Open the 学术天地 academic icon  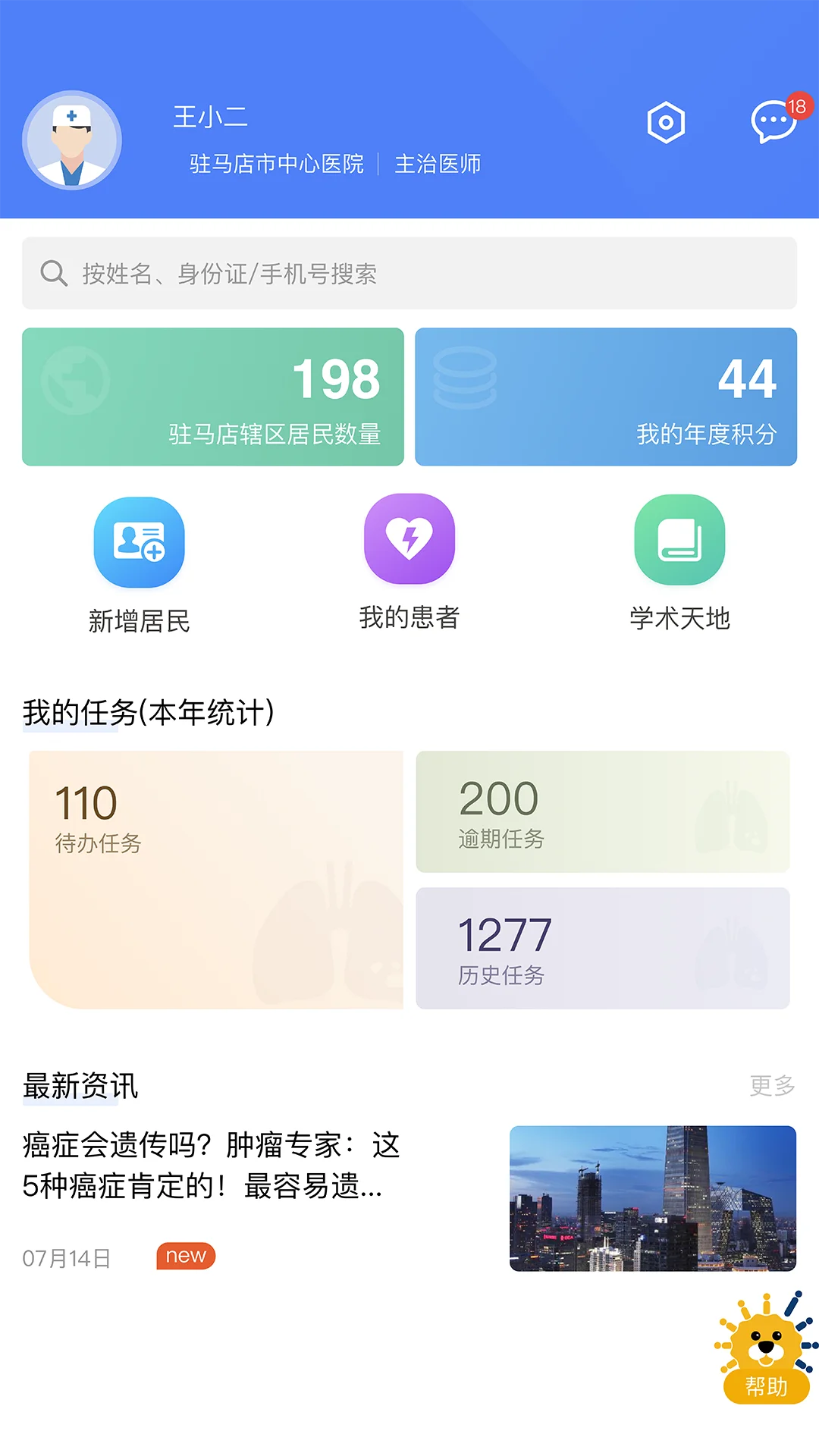point(680,540)
